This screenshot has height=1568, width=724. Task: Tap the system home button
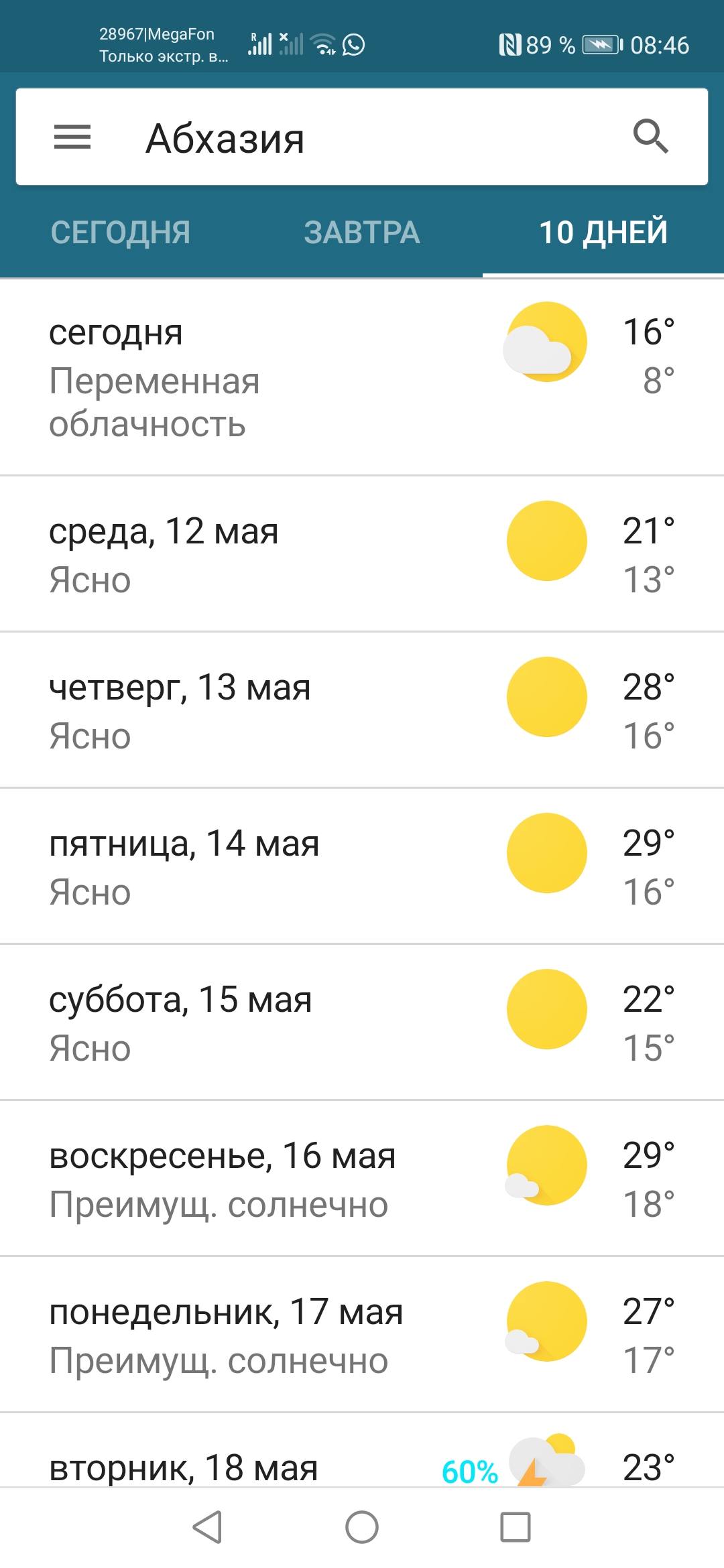[x=362, y=1528]
